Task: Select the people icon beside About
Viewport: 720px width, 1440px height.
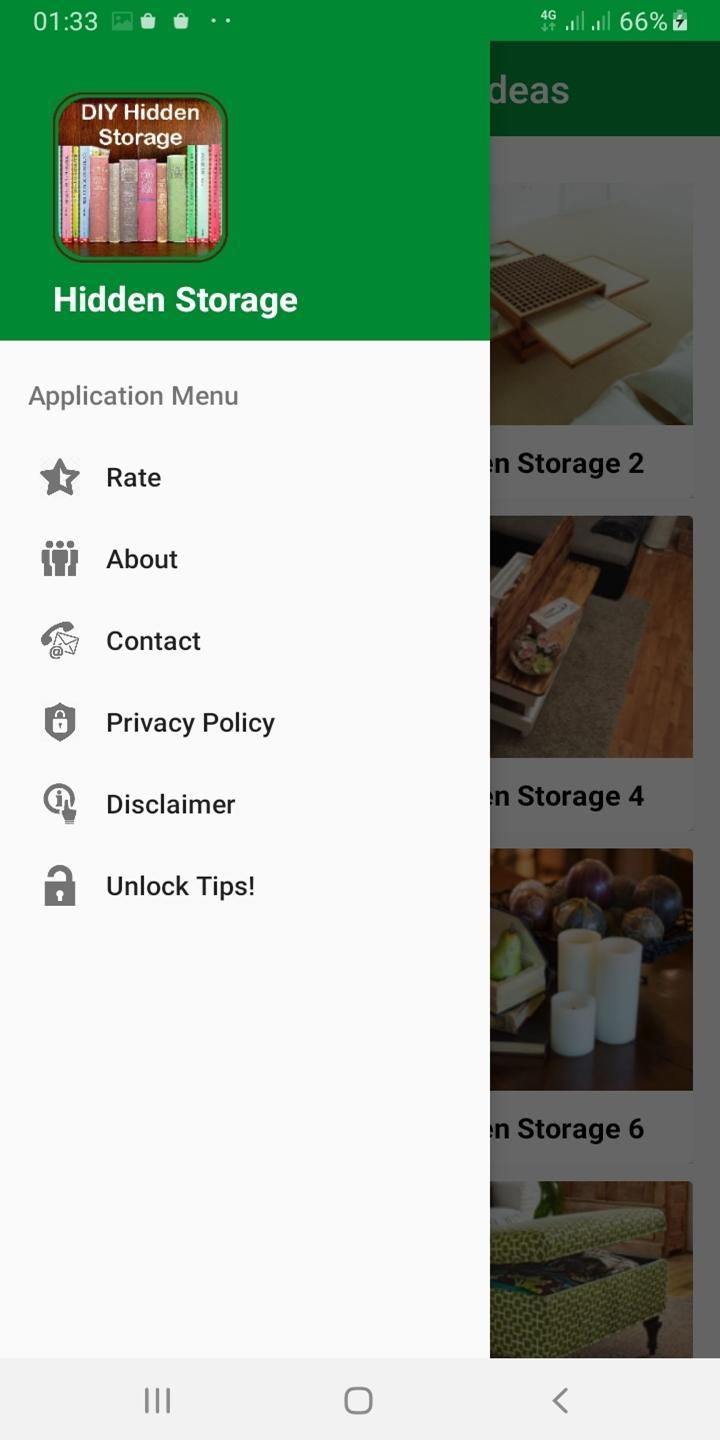Action: tap(59, 559)
